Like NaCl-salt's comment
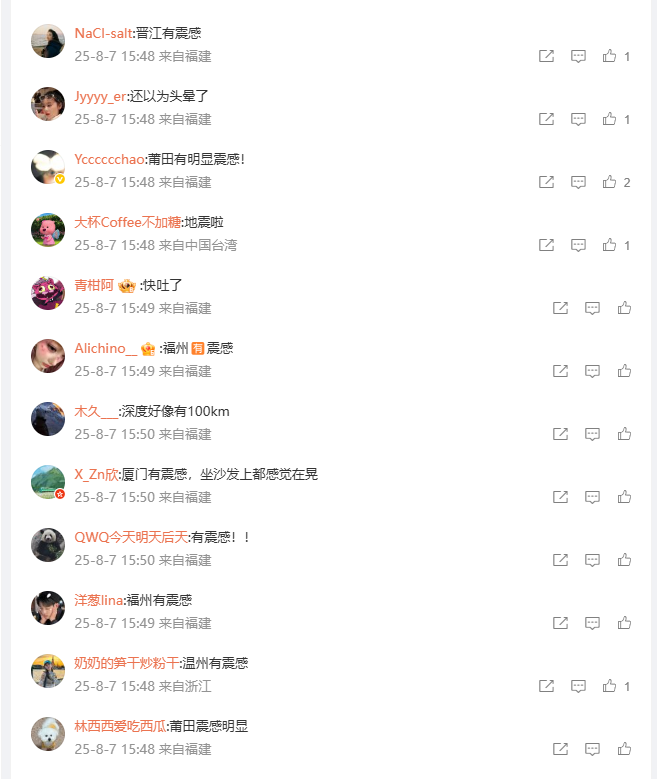The height and width of the screenshot is (779, 657). pyautogui.click(x=609, y=57)
